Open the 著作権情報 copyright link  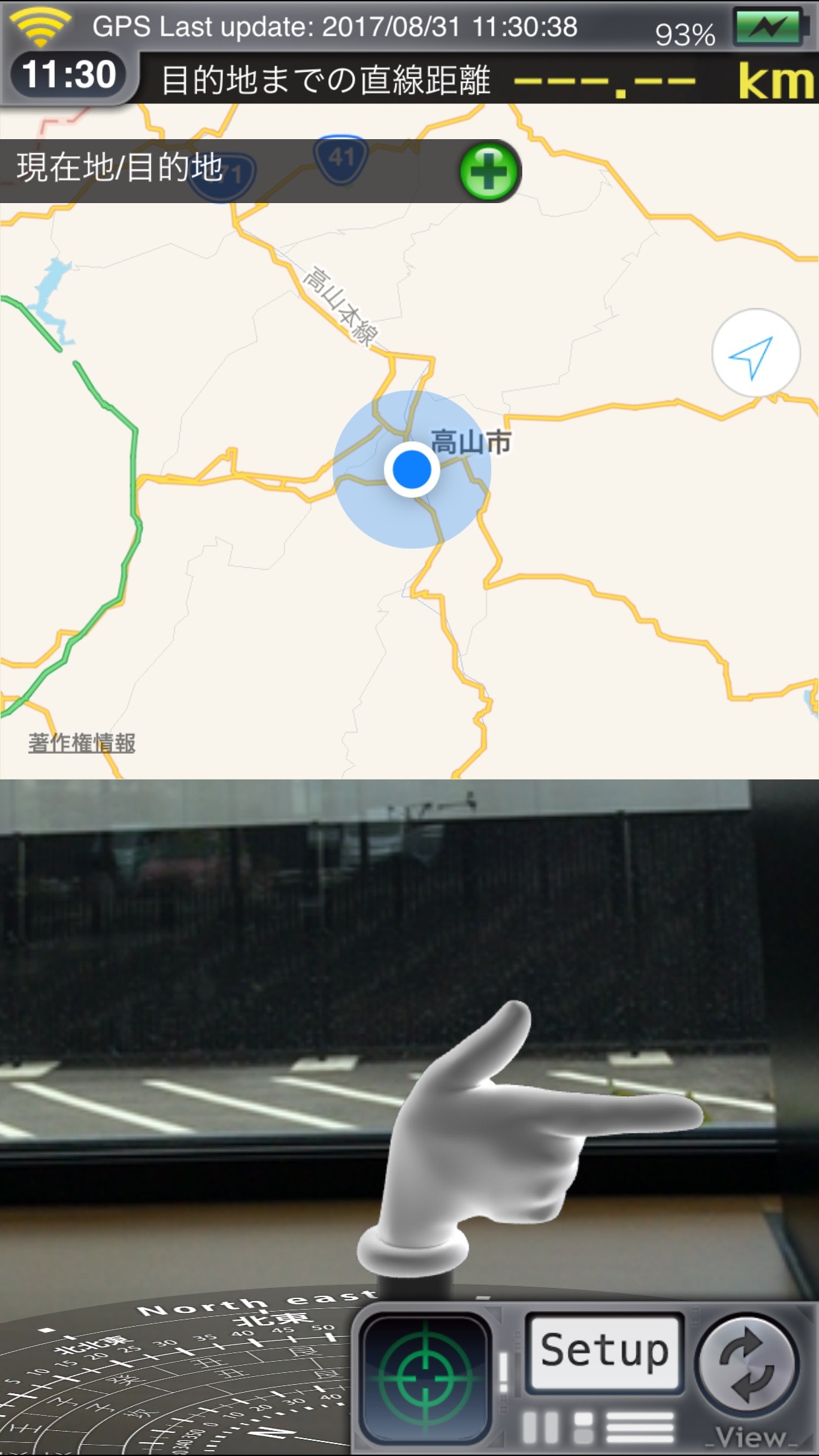pos(82,743)
